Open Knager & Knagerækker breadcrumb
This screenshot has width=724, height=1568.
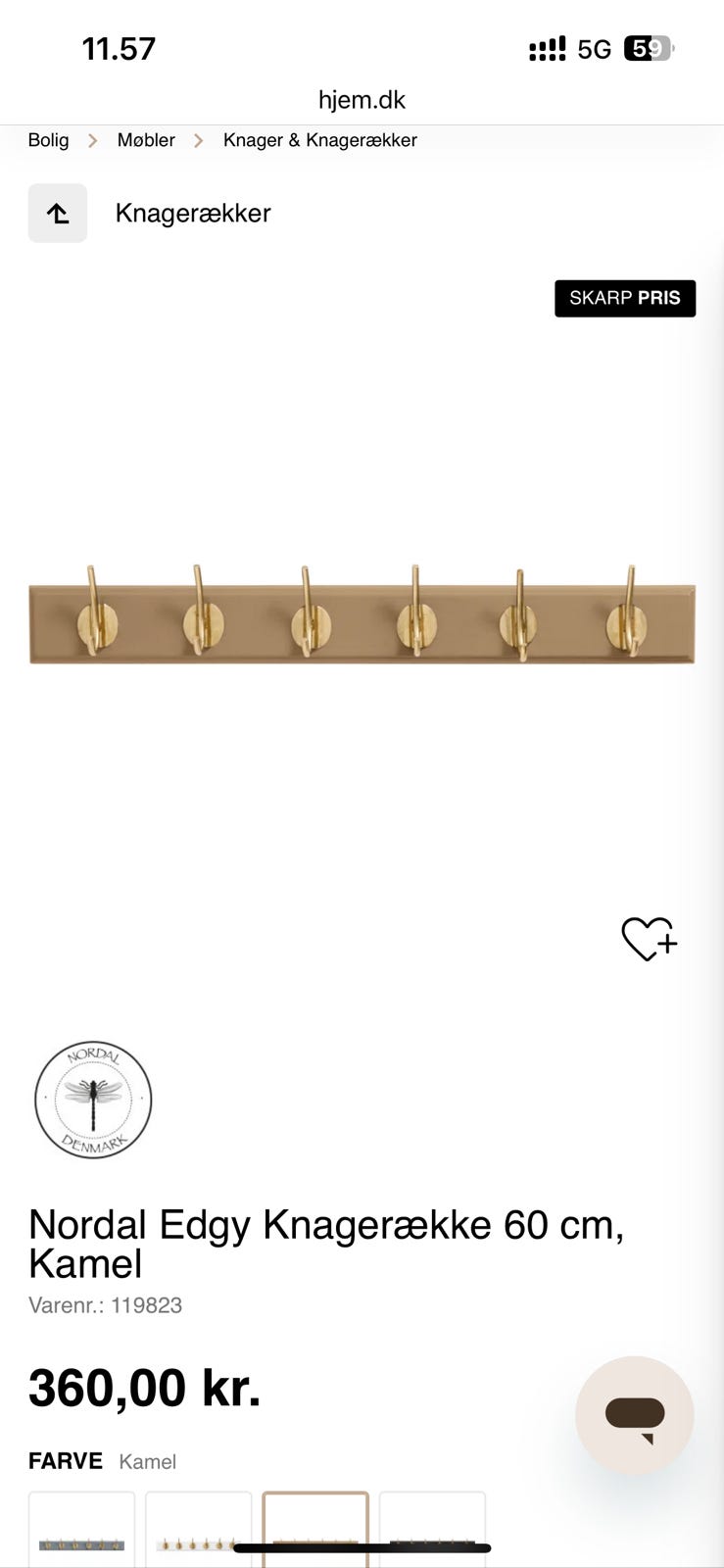click(320, 140)
